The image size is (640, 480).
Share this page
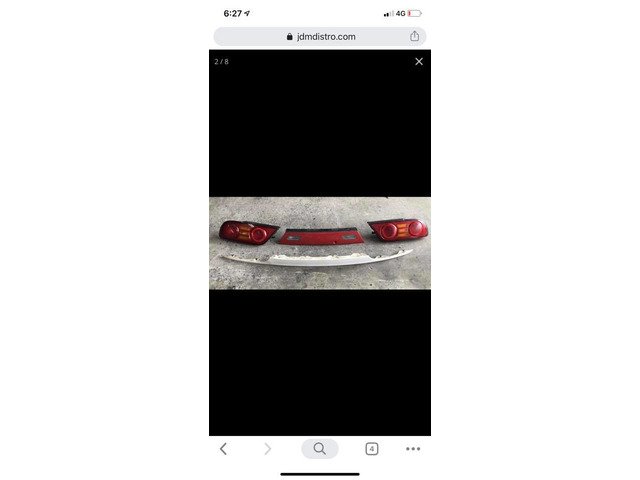[414, 37]
